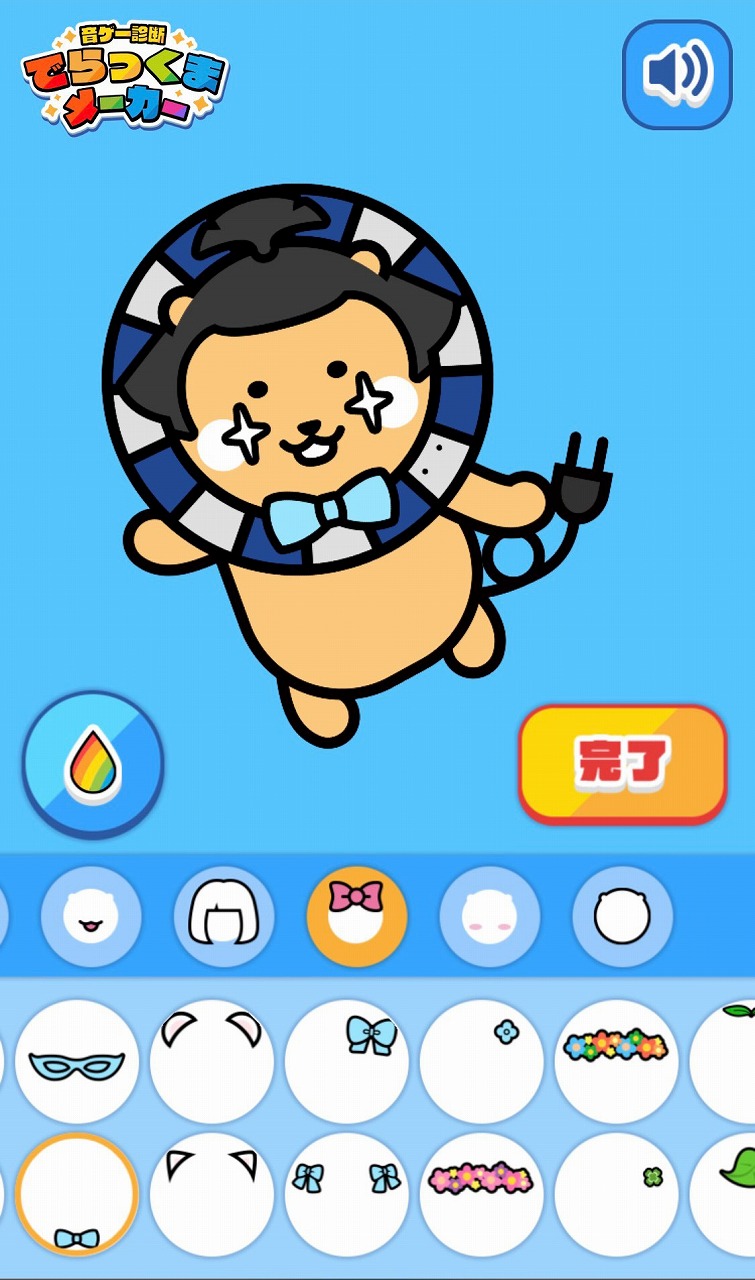The image size is (755, 1280).
Task: Select the pink ribbon accessory category tab
Action: click(357, 916)
